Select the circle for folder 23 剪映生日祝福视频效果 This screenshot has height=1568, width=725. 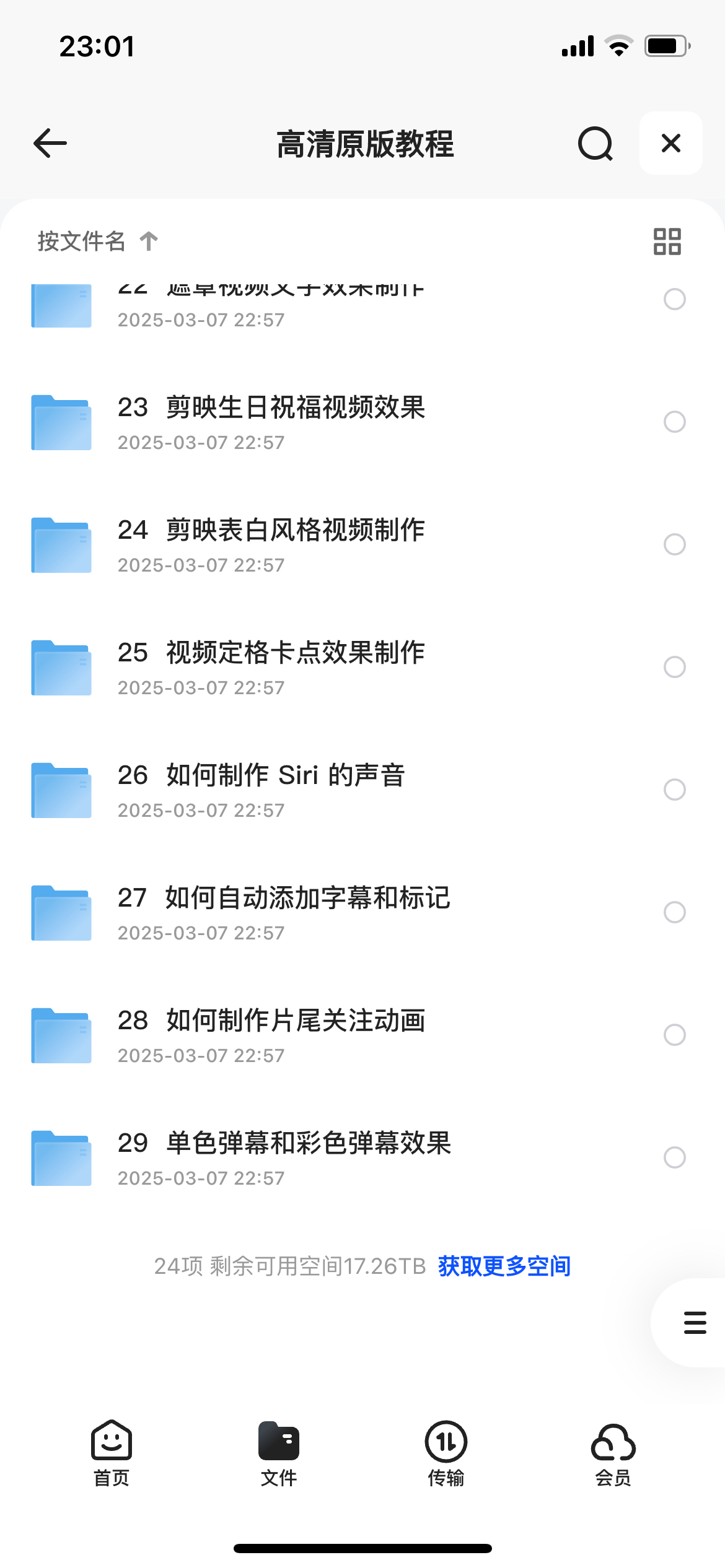pyautogui.click(x=675, y=422)
